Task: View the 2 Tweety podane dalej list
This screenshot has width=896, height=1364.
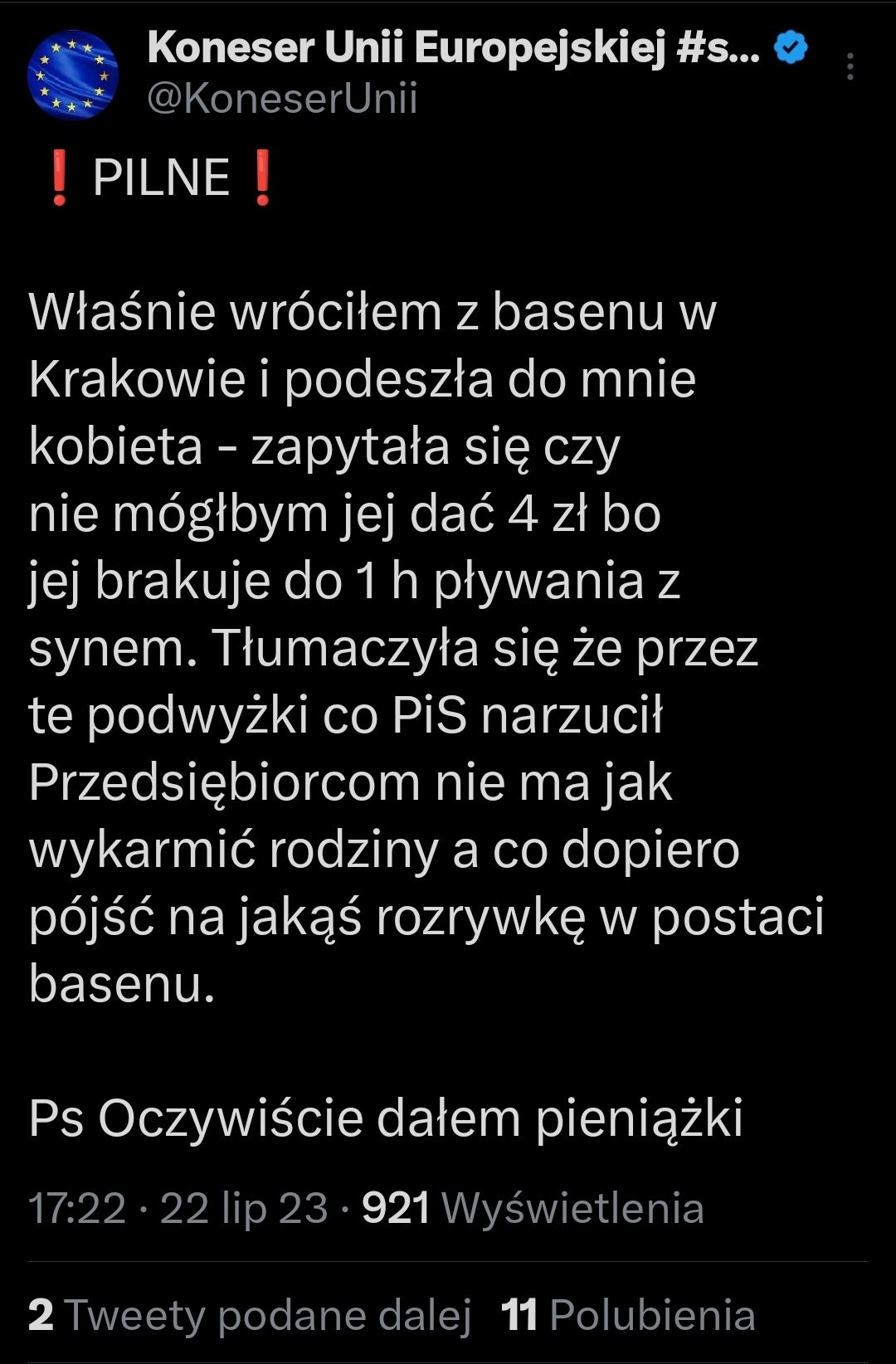Action: [250, 1315]
